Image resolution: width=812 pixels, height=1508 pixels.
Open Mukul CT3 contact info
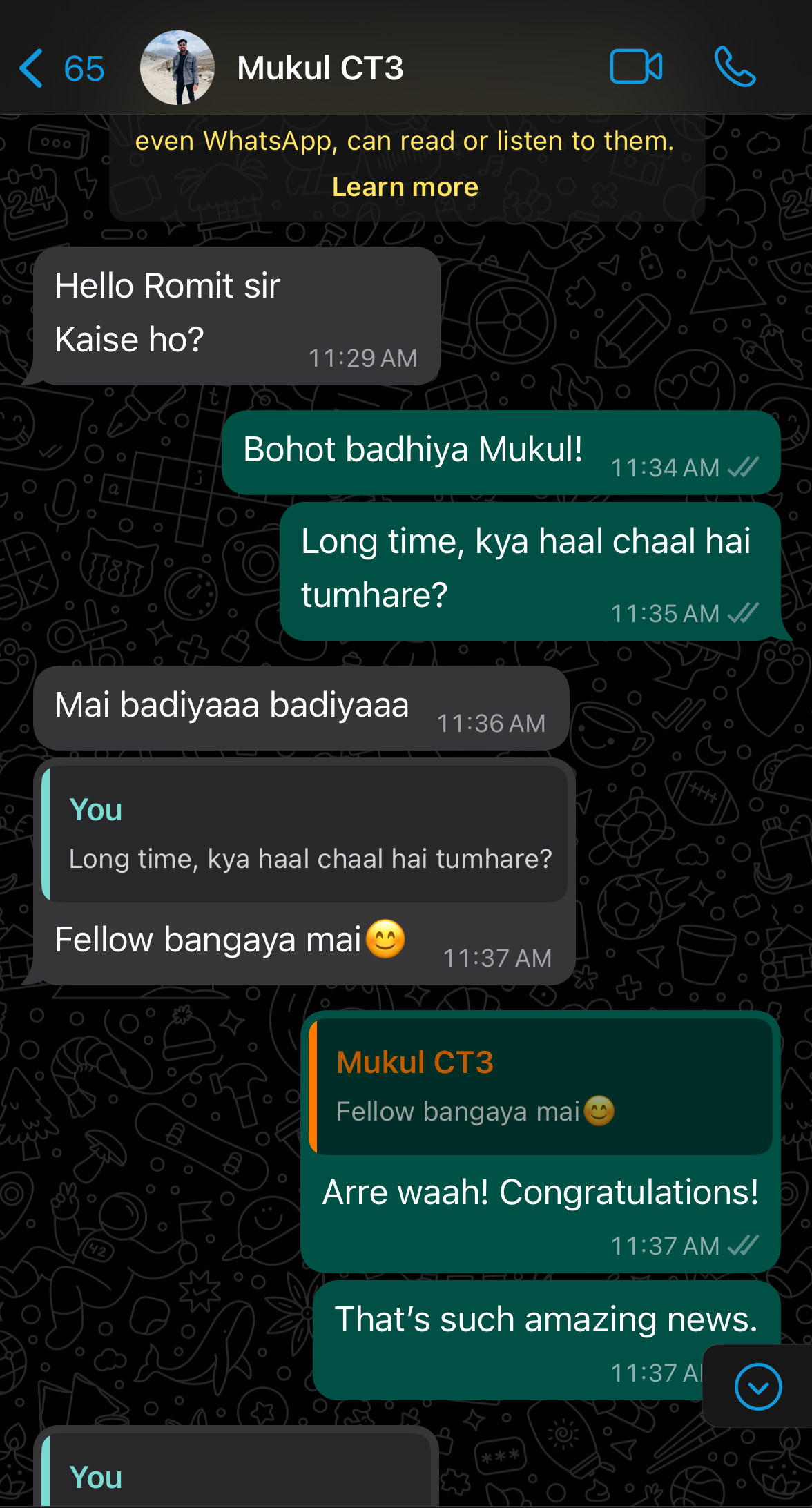tap(320, 68)
